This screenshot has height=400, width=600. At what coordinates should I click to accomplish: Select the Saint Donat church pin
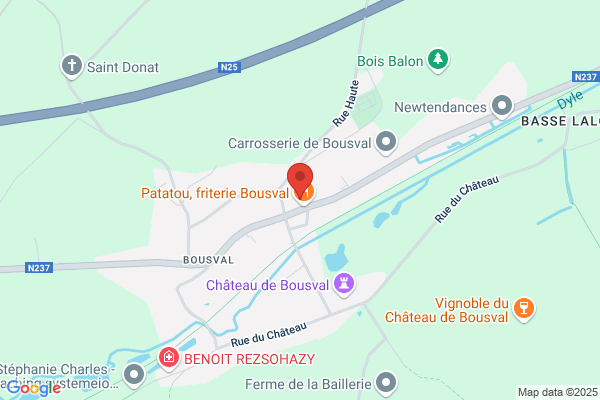tap(72, 66)
